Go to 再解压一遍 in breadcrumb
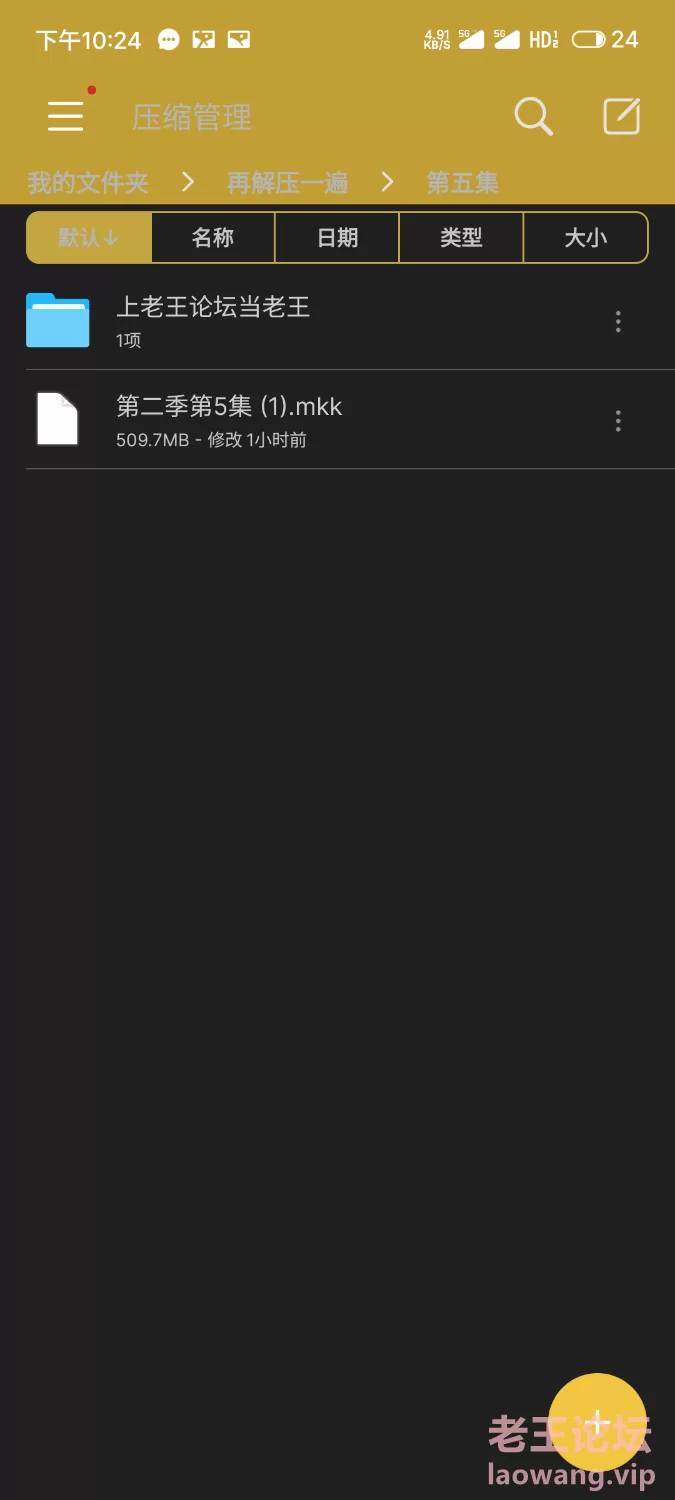 point(287,183)
